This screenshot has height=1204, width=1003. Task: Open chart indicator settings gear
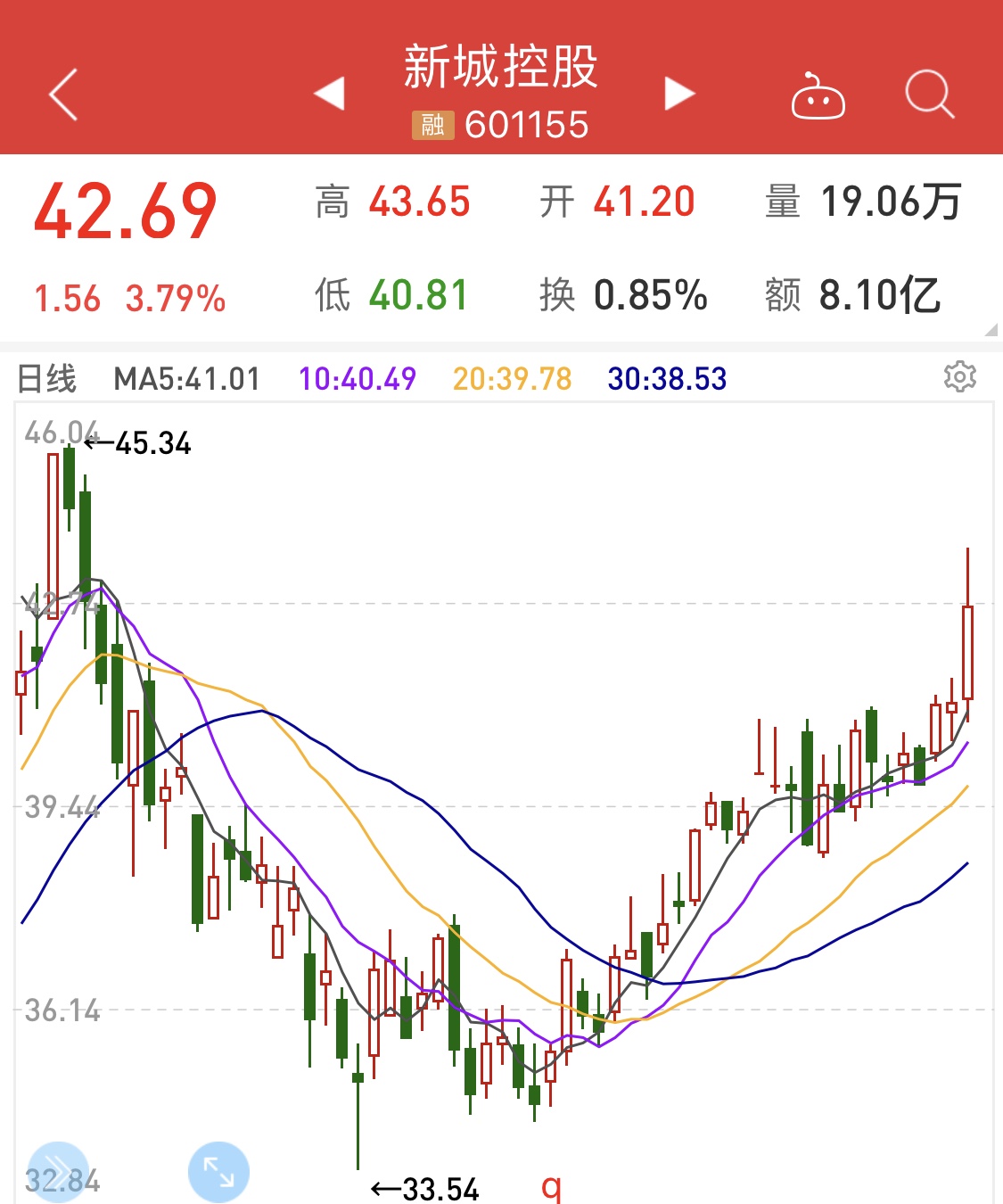959,377
